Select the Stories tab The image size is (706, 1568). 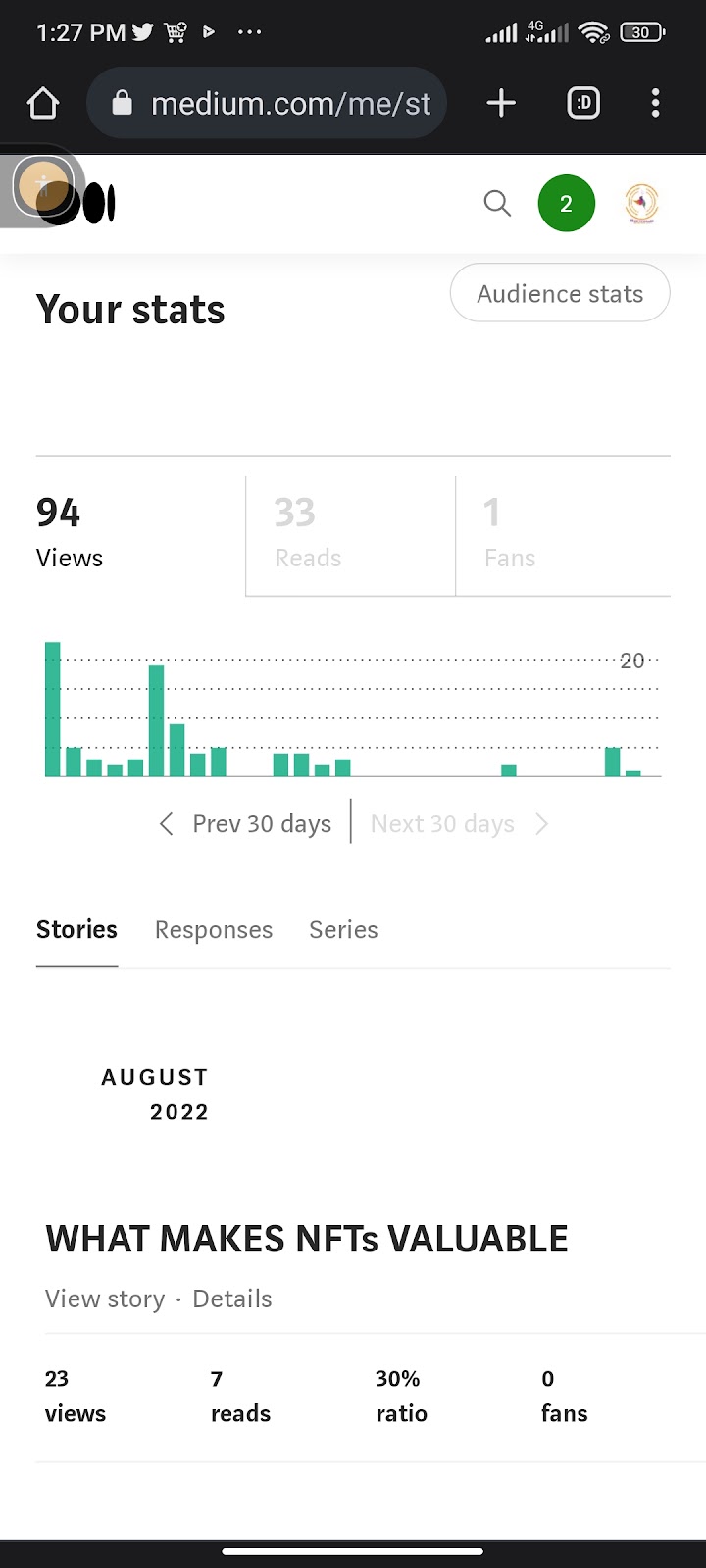pyautogui.click(x=76, y=930)
